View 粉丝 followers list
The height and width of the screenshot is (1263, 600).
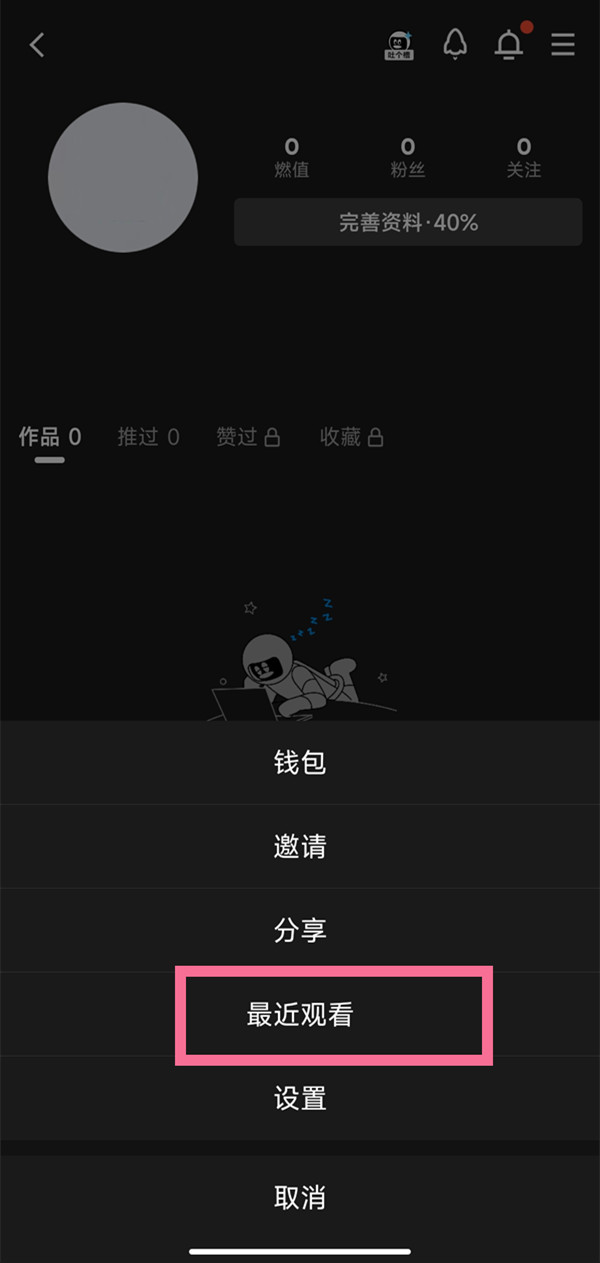[408, 158]
